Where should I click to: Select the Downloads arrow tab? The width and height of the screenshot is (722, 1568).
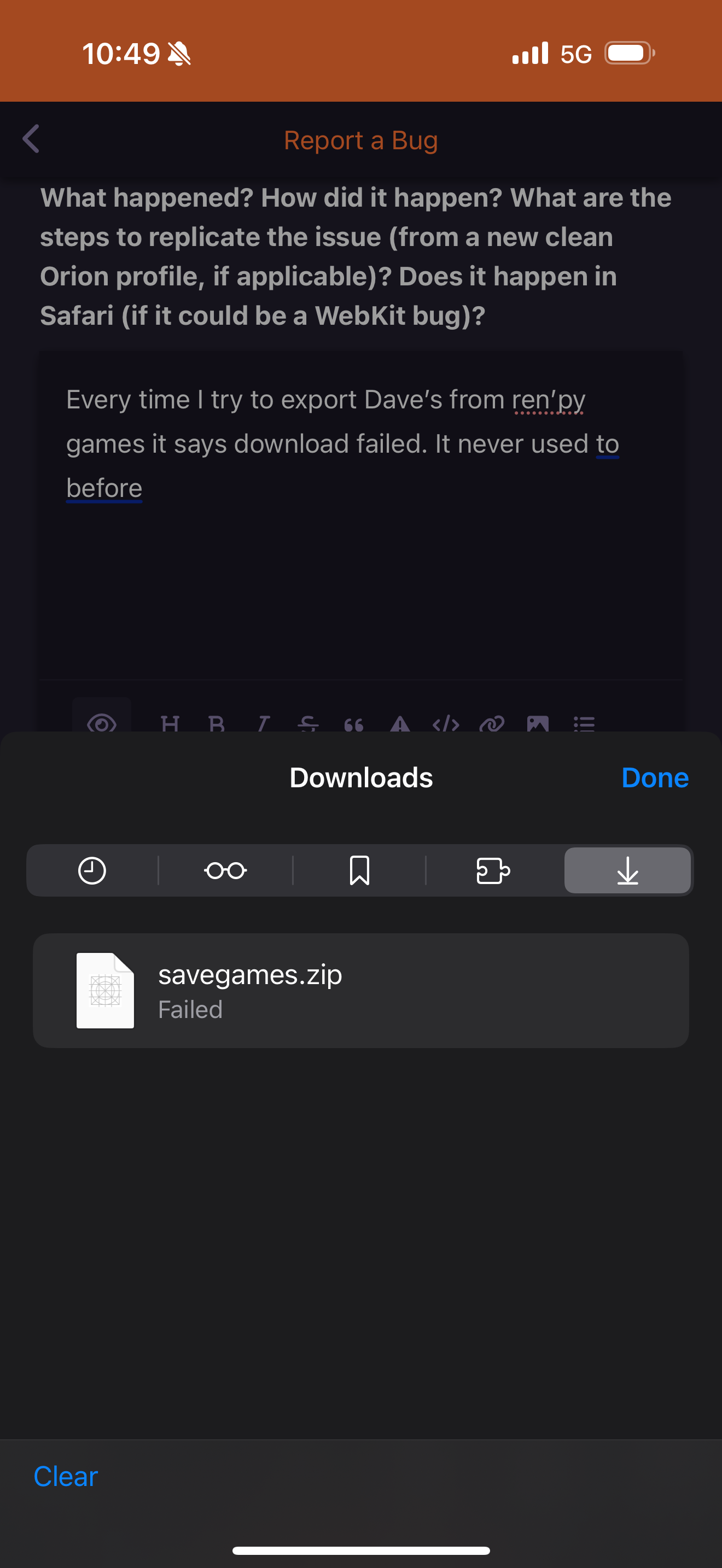click(627, 870)
